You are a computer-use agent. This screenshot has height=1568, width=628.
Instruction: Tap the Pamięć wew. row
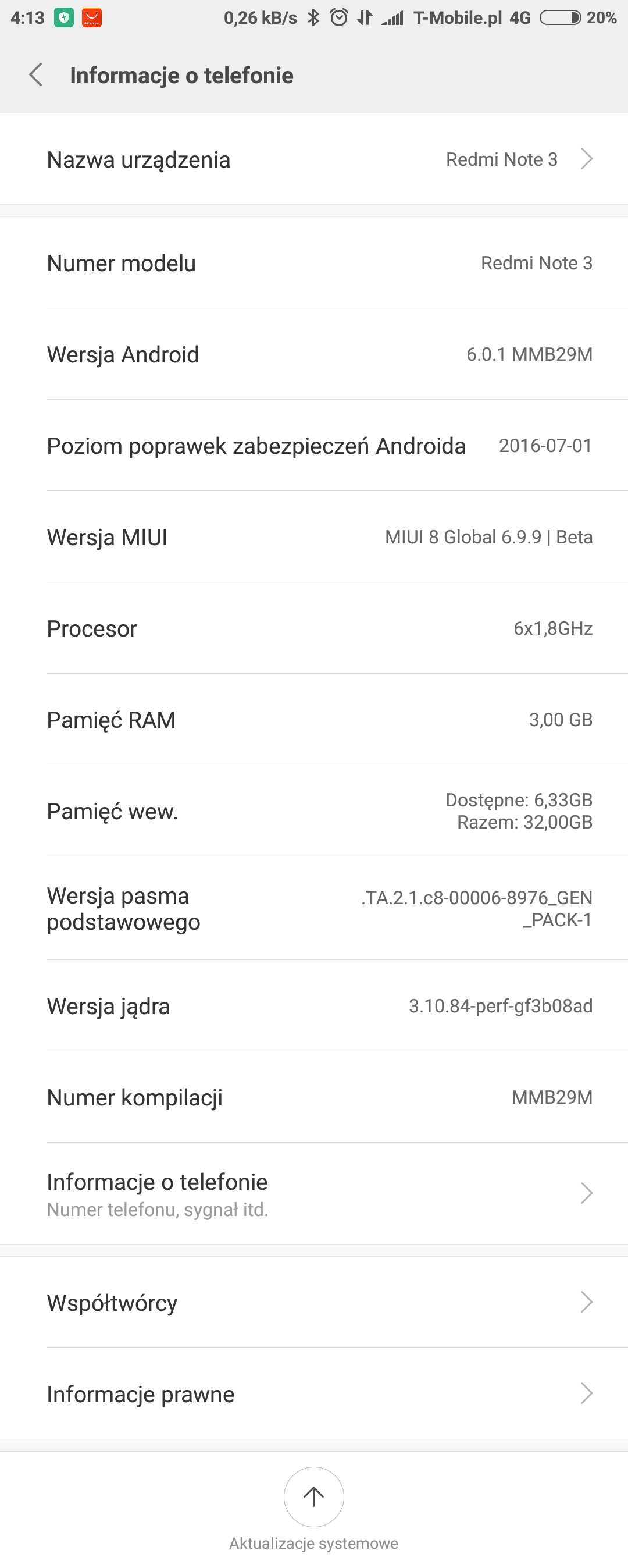(314, 811)
